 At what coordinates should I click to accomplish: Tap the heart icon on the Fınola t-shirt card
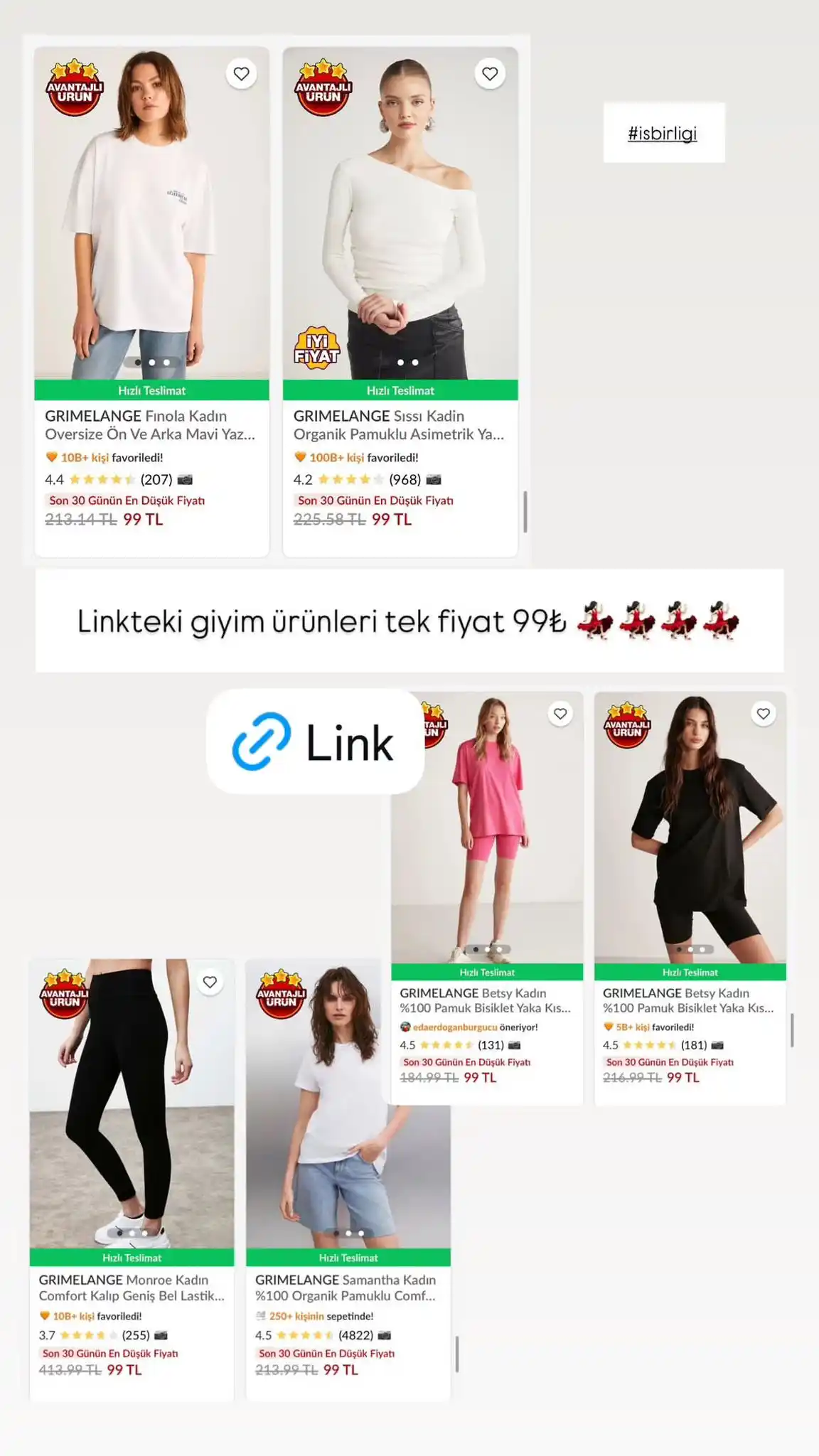[242, 74]
